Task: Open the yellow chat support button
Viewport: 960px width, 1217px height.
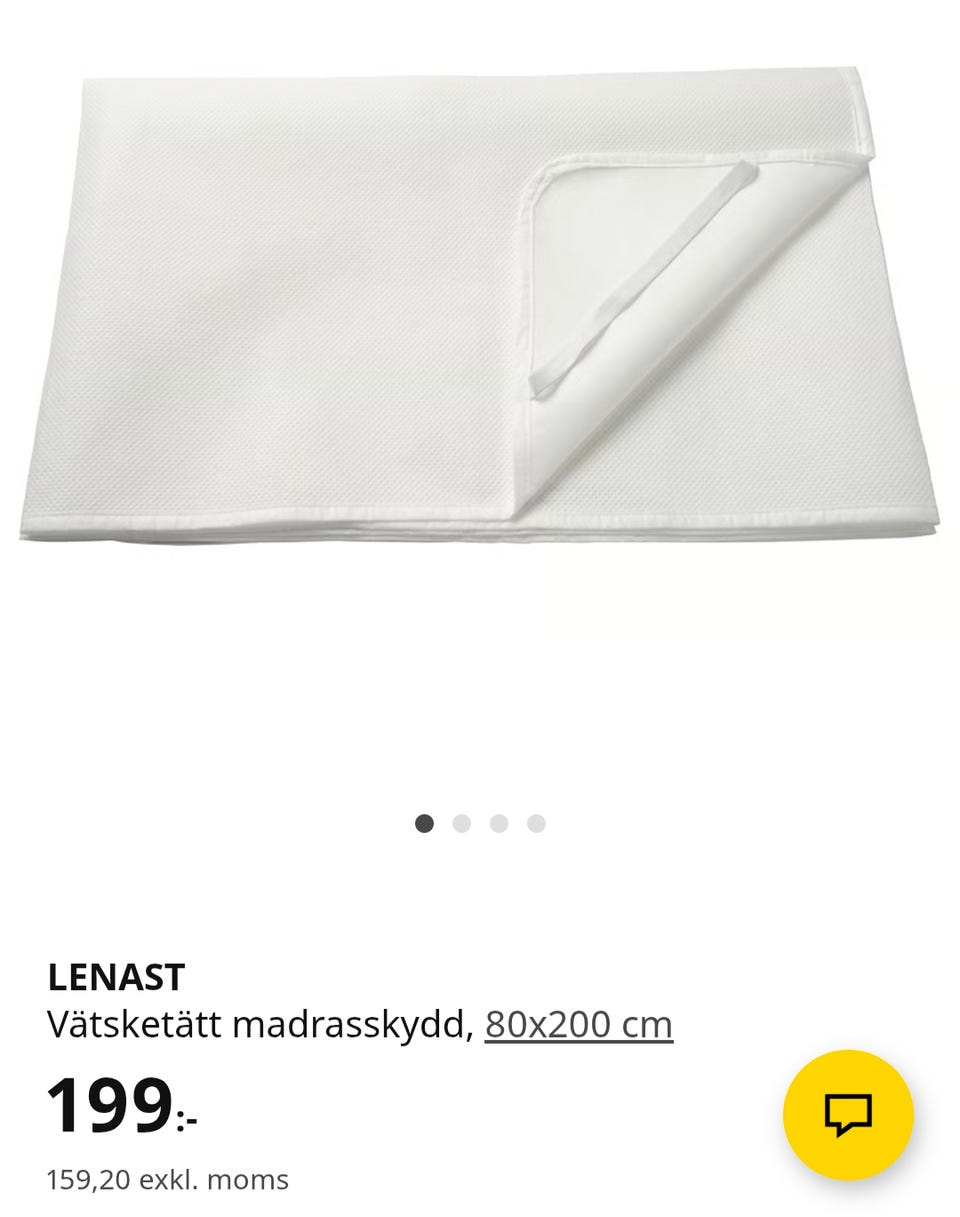Action: (848, 1114)
